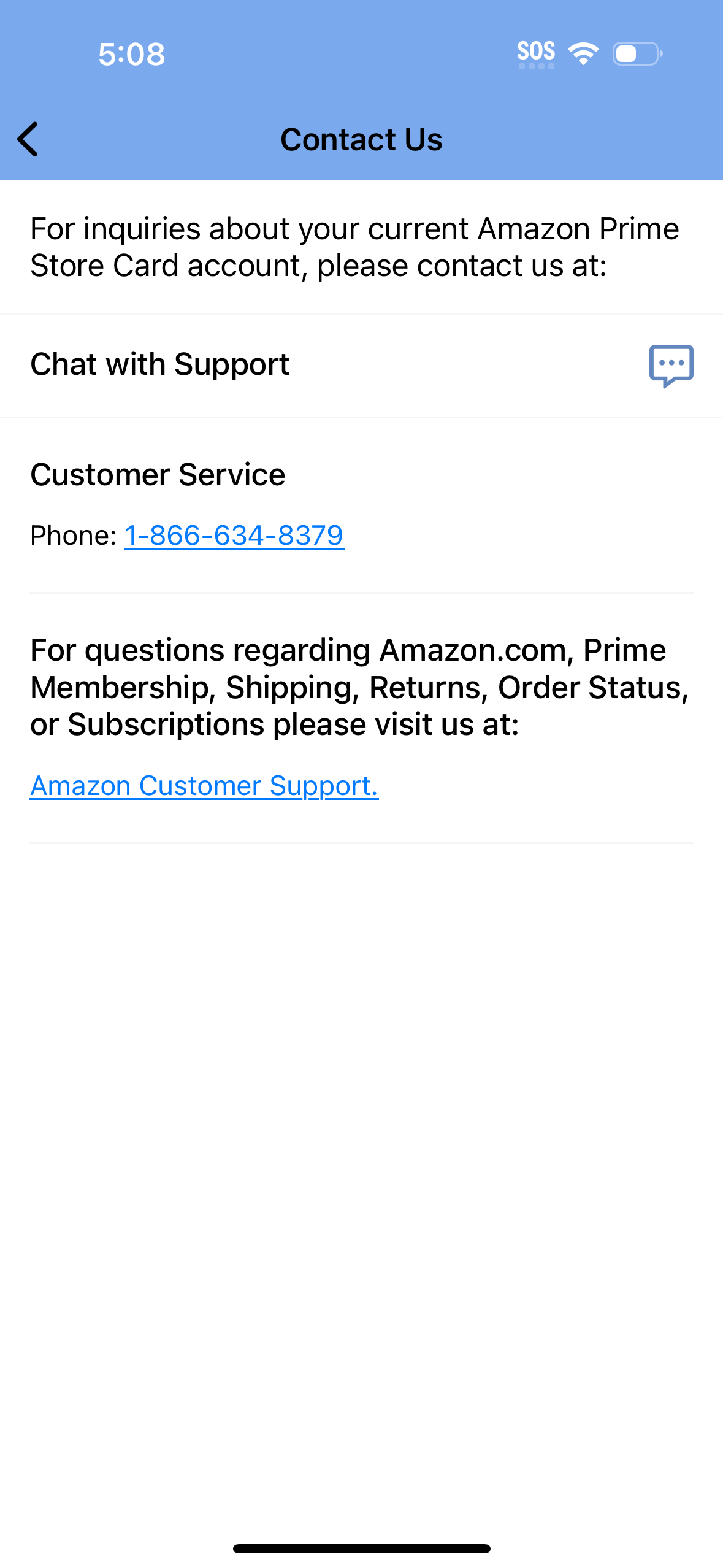
Task: Go back from Contact Us
Action: [28, 139]
